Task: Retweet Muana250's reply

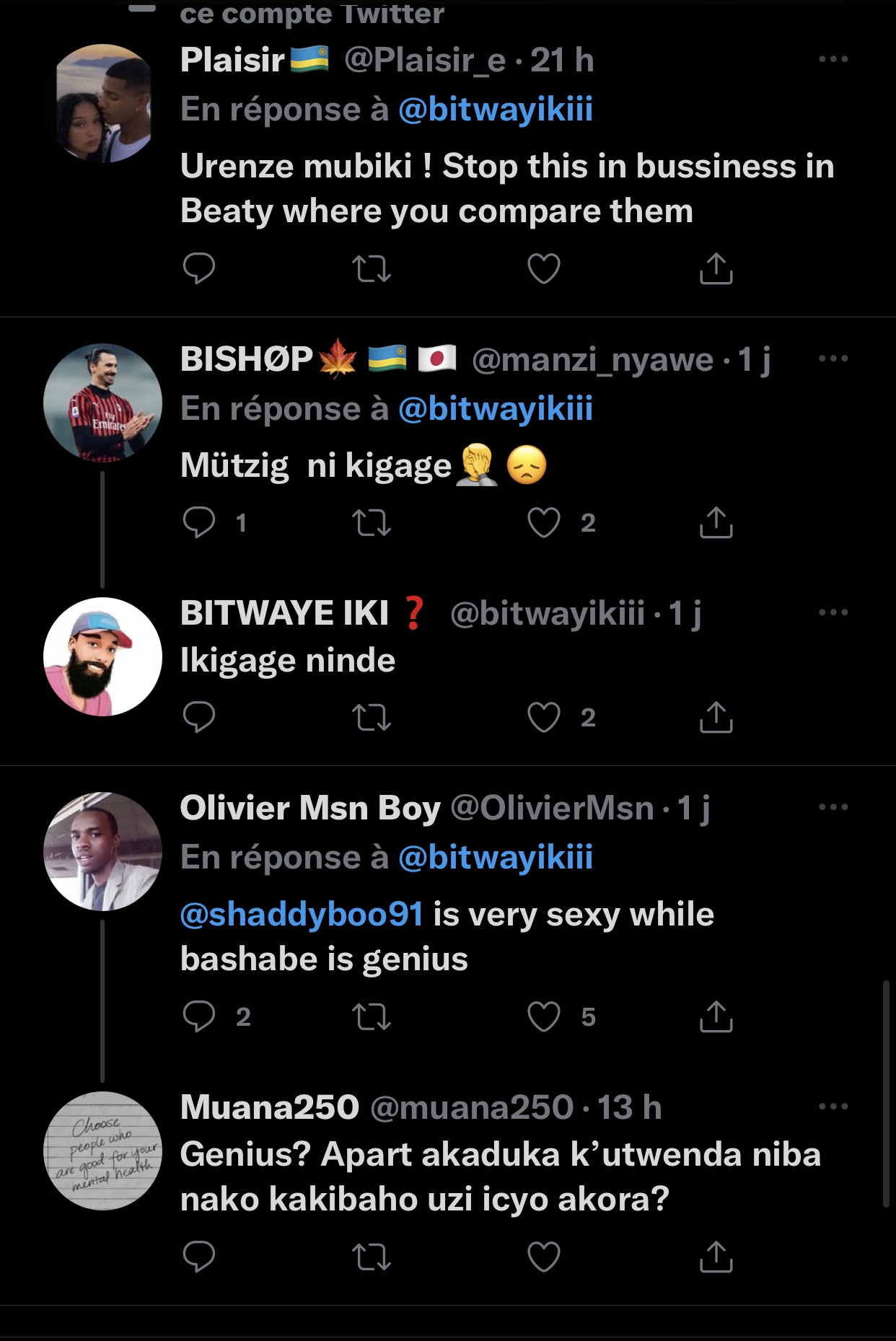Action: pos(371,1257)
